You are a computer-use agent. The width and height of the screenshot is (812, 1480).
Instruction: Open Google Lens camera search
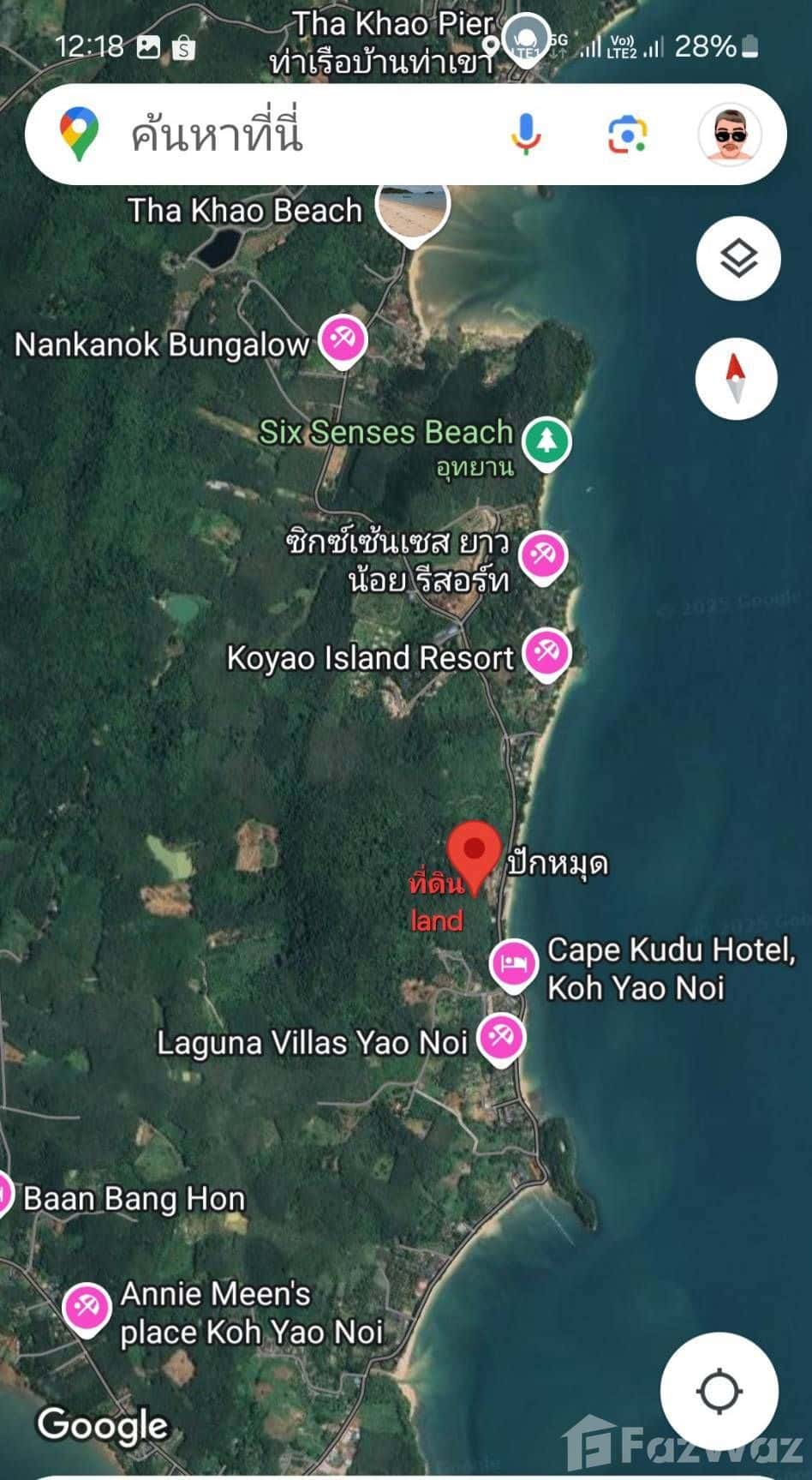(627, 135)
